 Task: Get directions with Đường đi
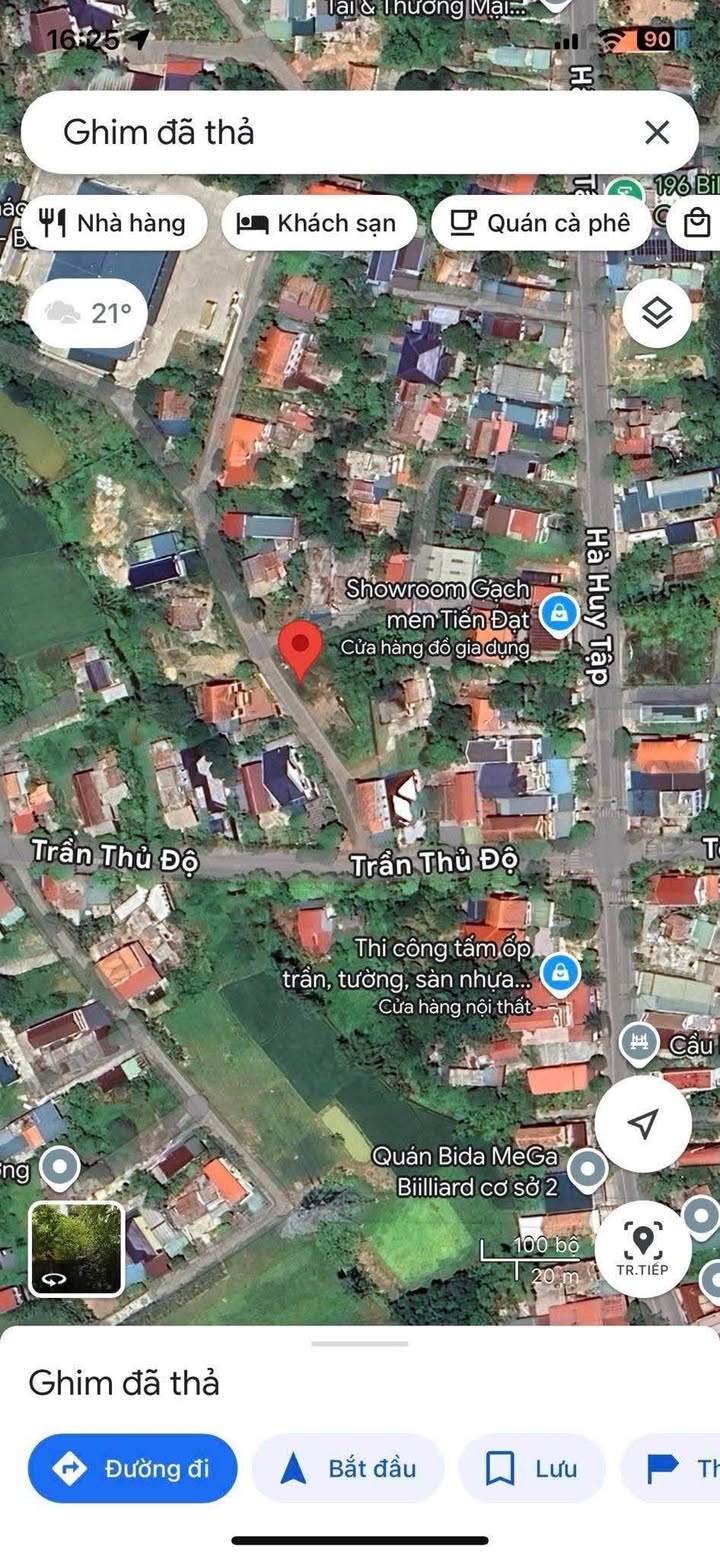click(x=133, y=1468)
